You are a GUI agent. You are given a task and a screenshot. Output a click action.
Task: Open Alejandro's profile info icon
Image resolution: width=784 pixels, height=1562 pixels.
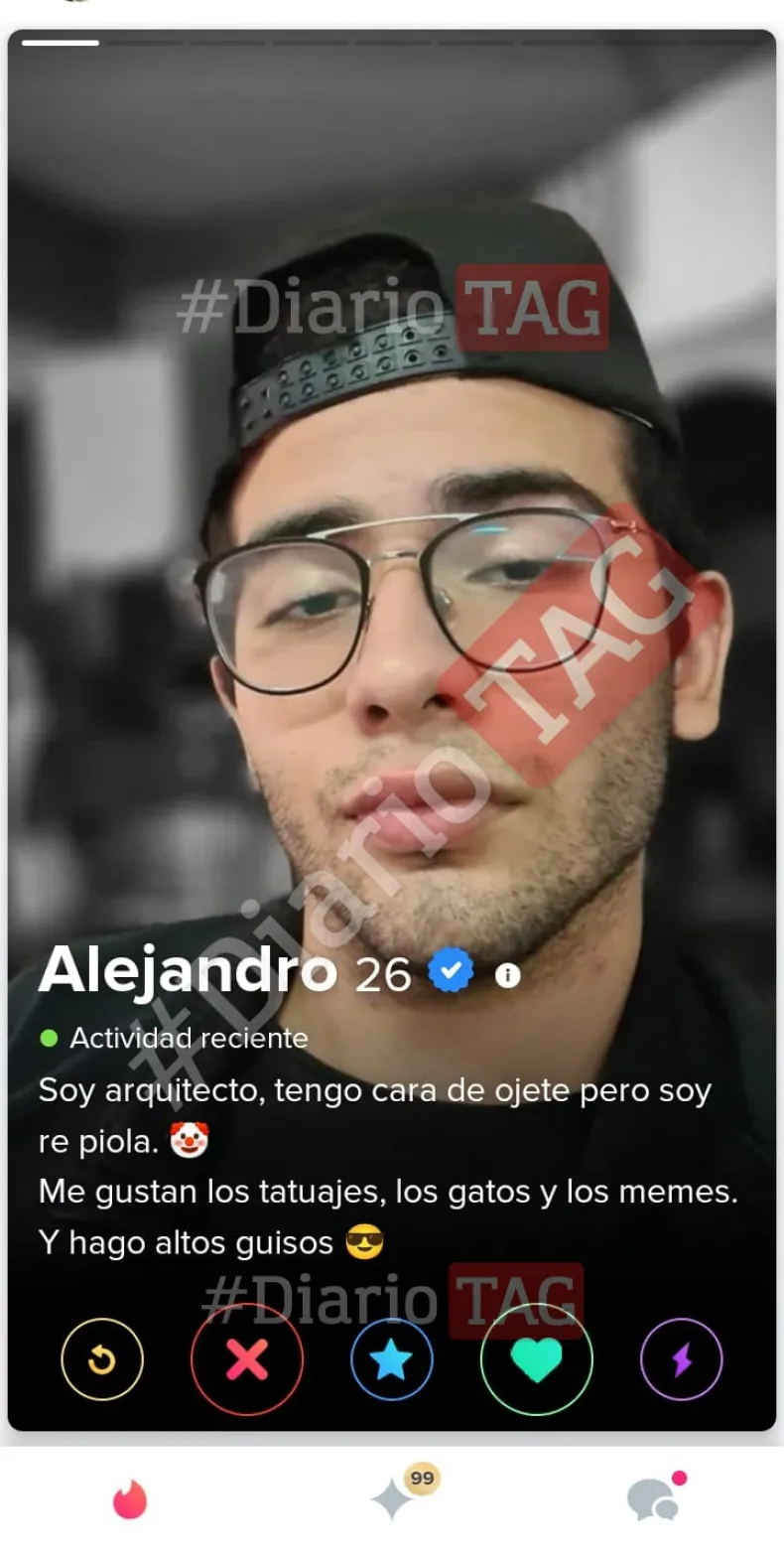[x=507, y=976]
